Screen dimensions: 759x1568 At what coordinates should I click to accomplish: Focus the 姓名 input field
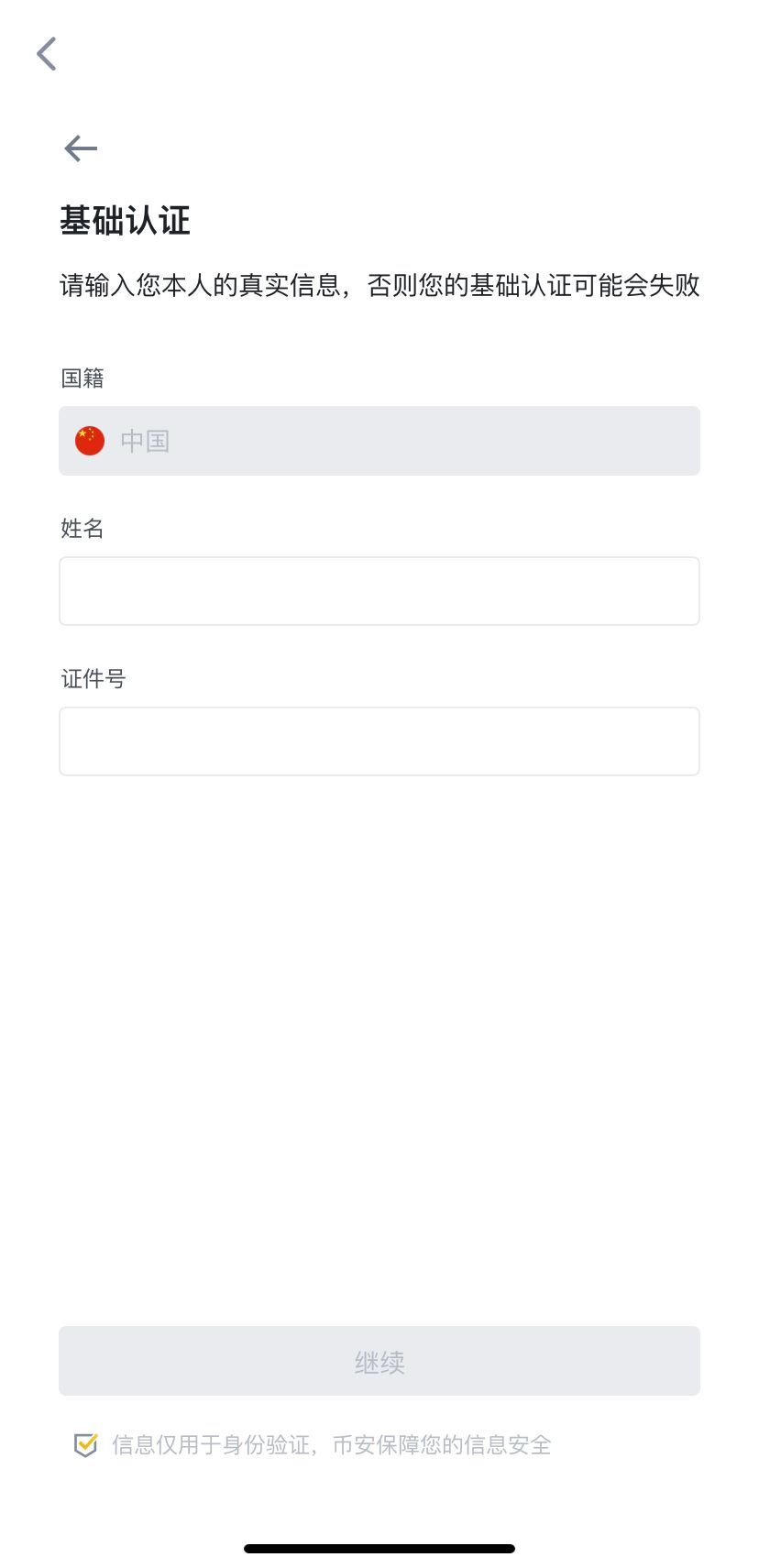(x=379, y=591)
